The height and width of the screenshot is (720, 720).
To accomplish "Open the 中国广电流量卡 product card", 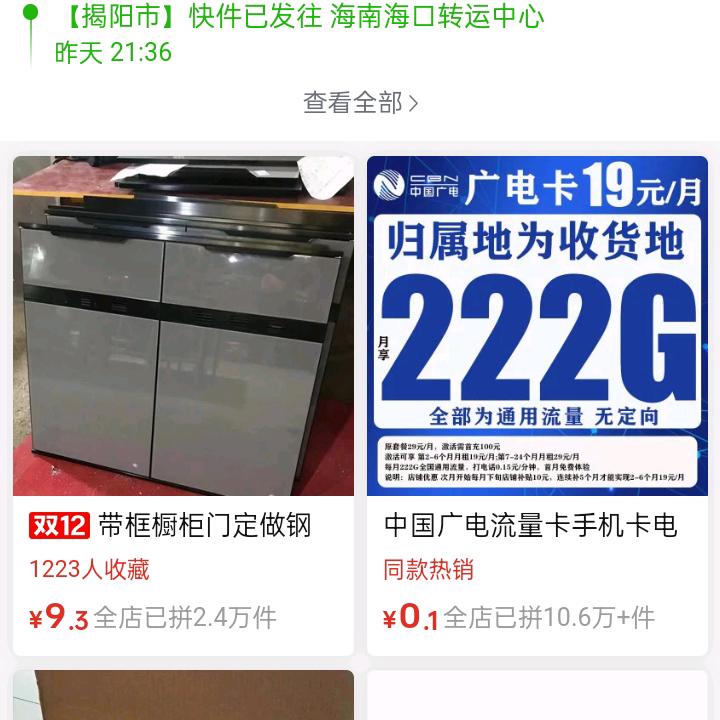I will [537, 400].
